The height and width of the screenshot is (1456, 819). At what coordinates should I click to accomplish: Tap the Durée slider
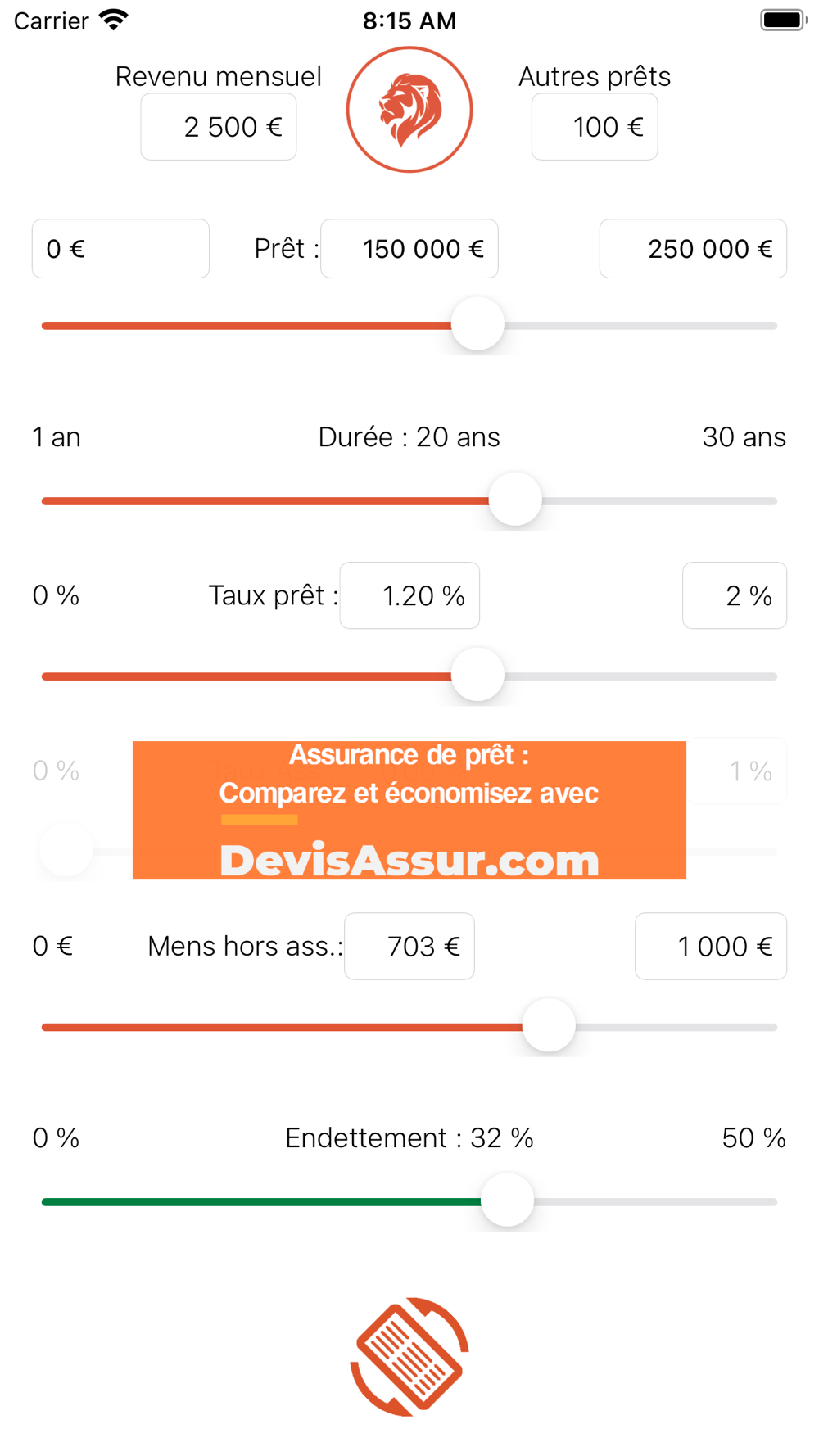click(x=409, y=500)
